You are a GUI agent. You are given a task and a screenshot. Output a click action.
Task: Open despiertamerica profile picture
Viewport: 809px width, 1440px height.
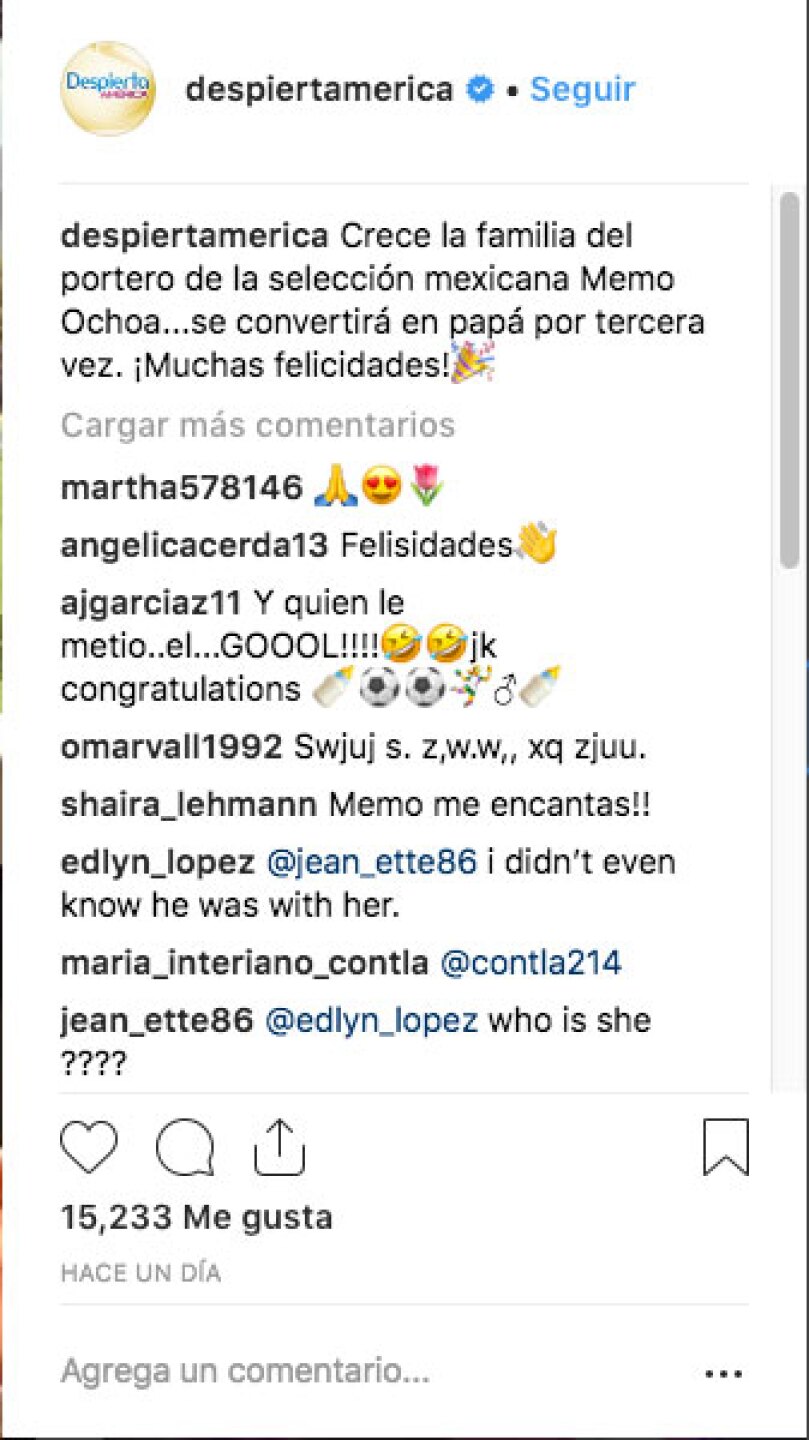[108, 88]
